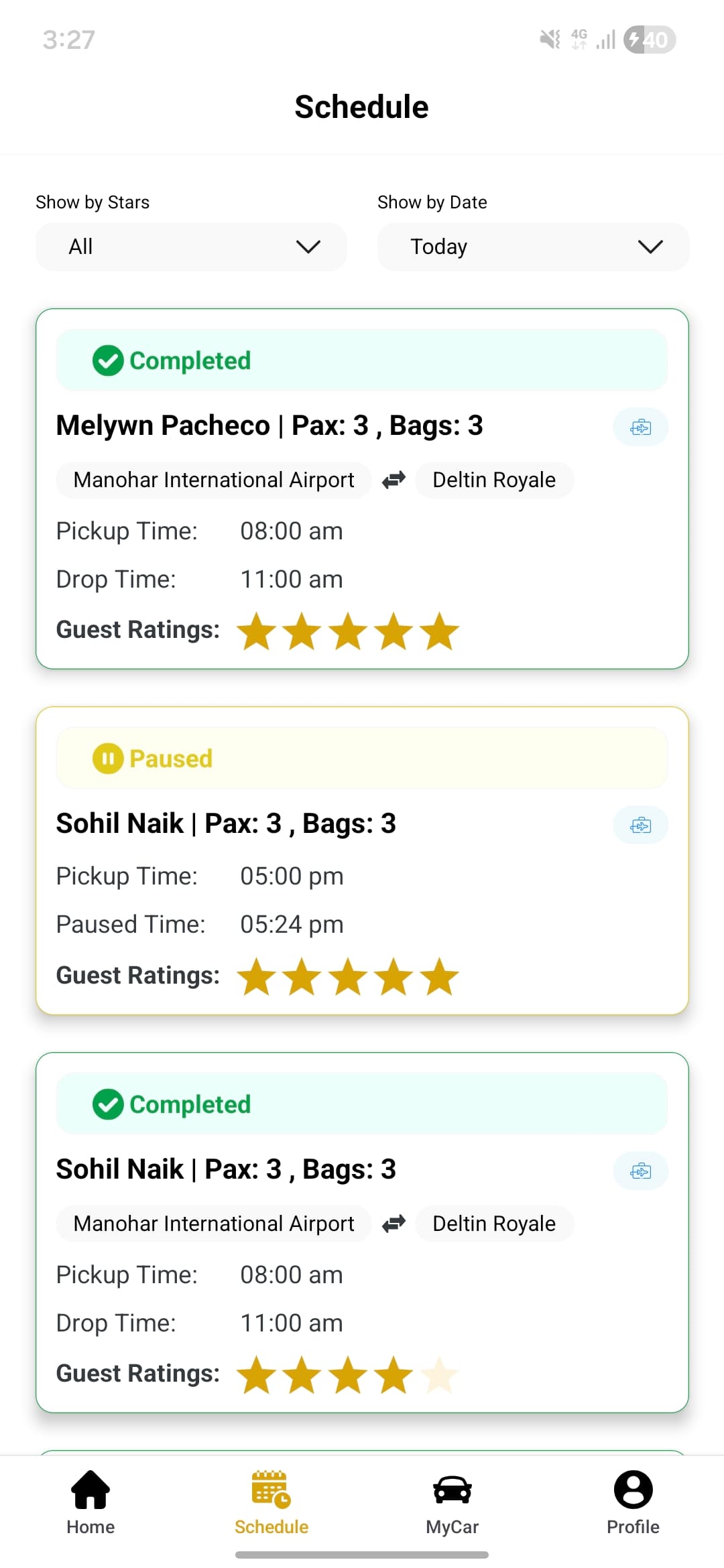Open trip luggage details for Melywn Pacheco's ride

tap(640, 426)
